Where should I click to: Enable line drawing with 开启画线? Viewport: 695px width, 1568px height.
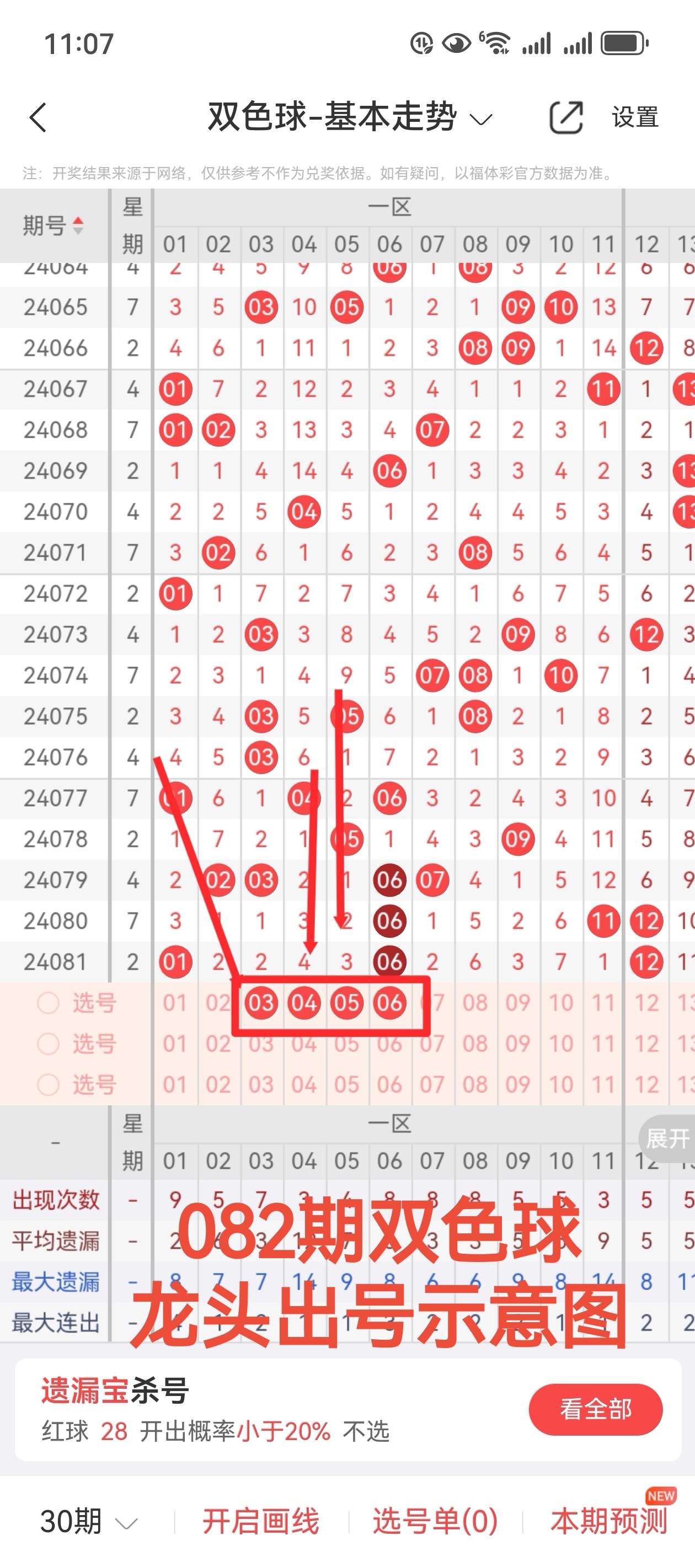[x=261, y=1522]
